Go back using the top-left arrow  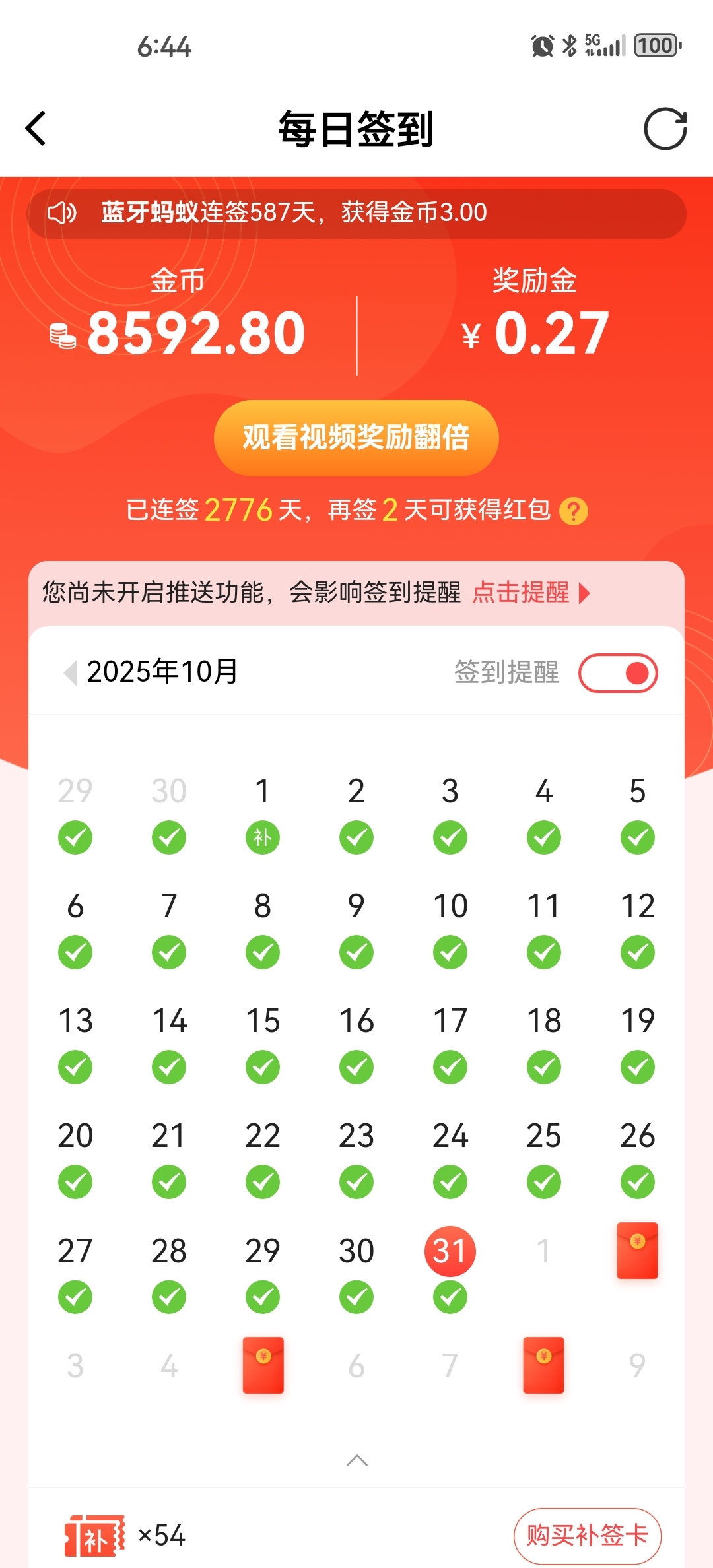pyautogui.click(x=36, y=128)
